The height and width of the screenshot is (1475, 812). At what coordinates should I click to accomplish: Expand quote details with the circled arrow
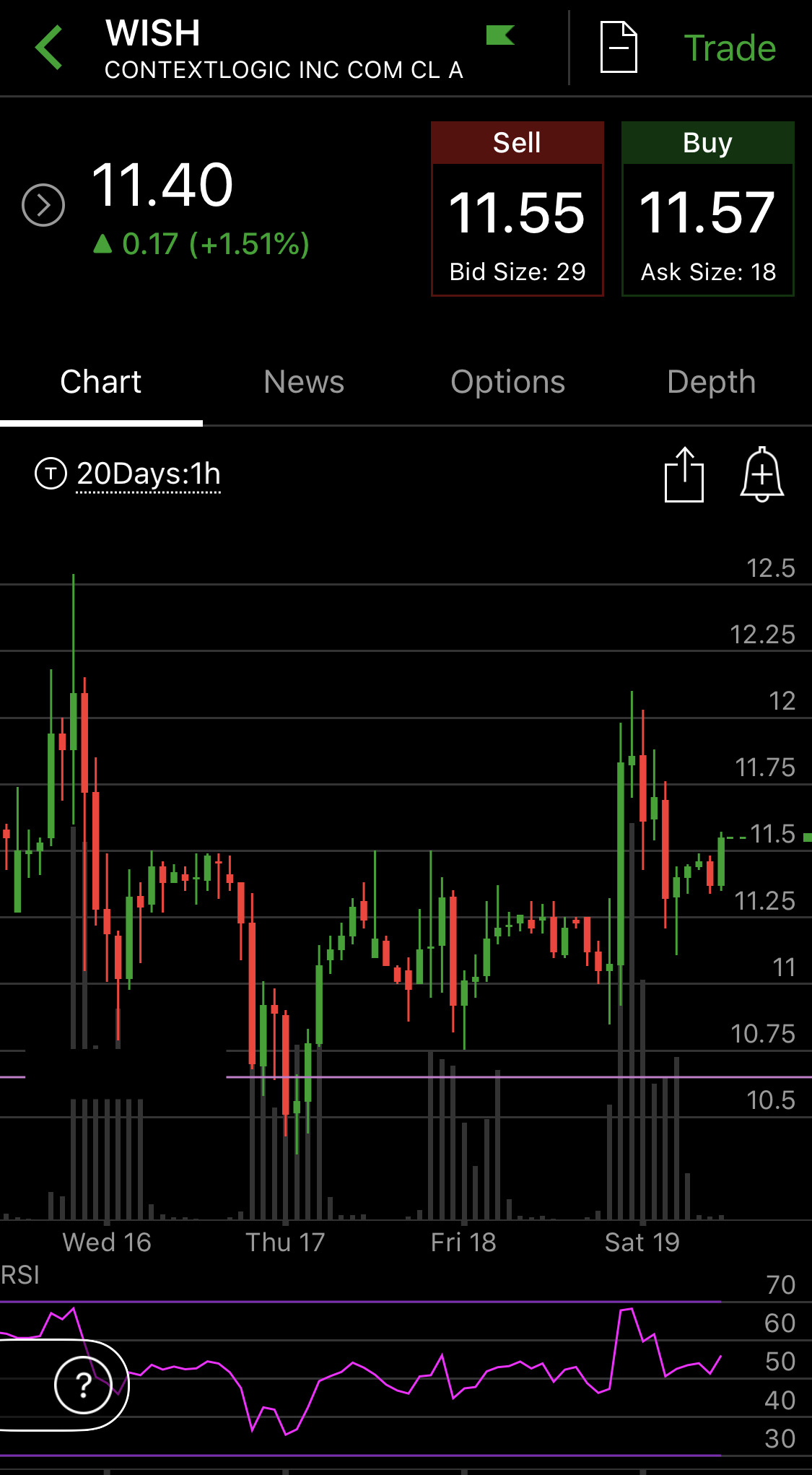pyautogui.click(x=43, y=206)
